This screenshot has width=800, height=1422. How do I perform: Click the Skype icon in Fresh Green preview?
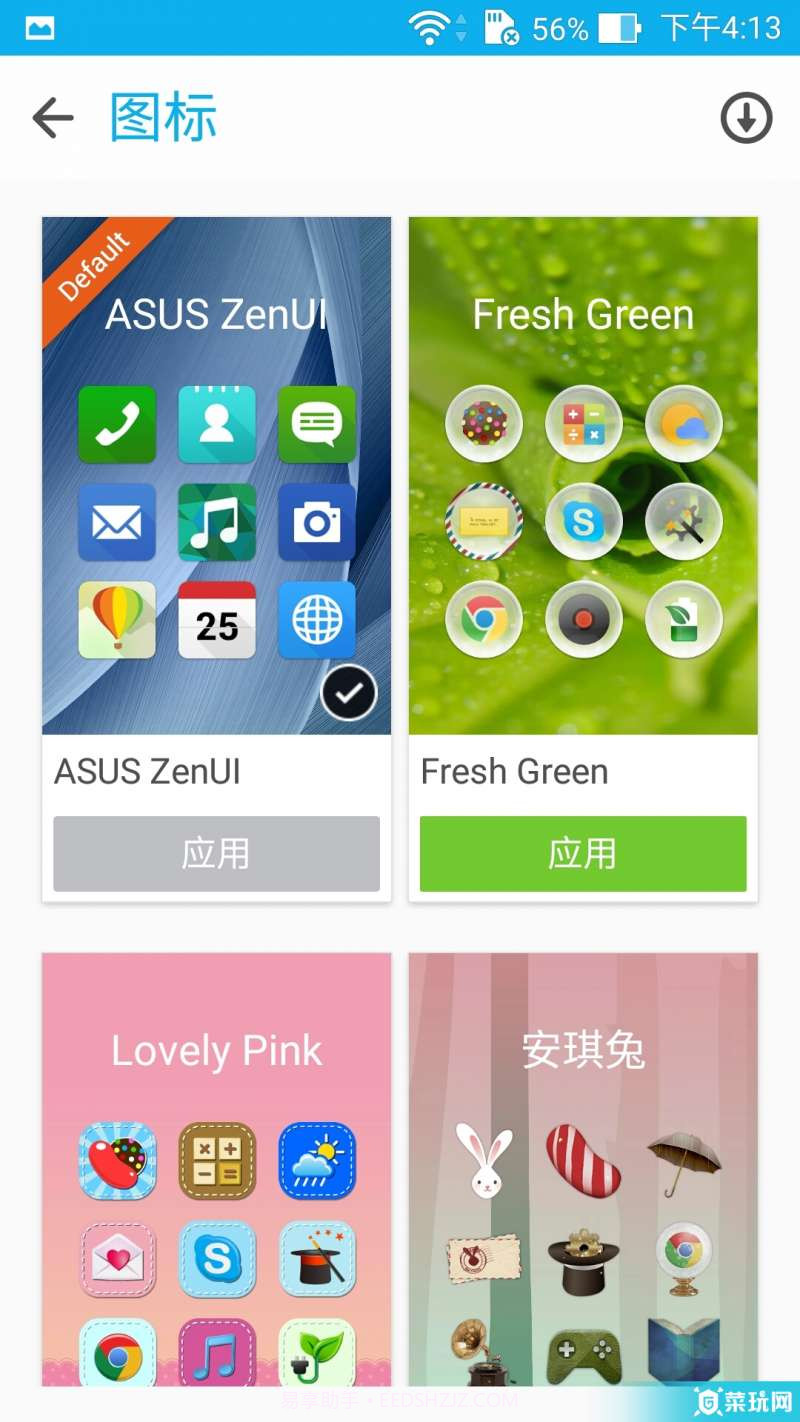click(x=584, y=521)
